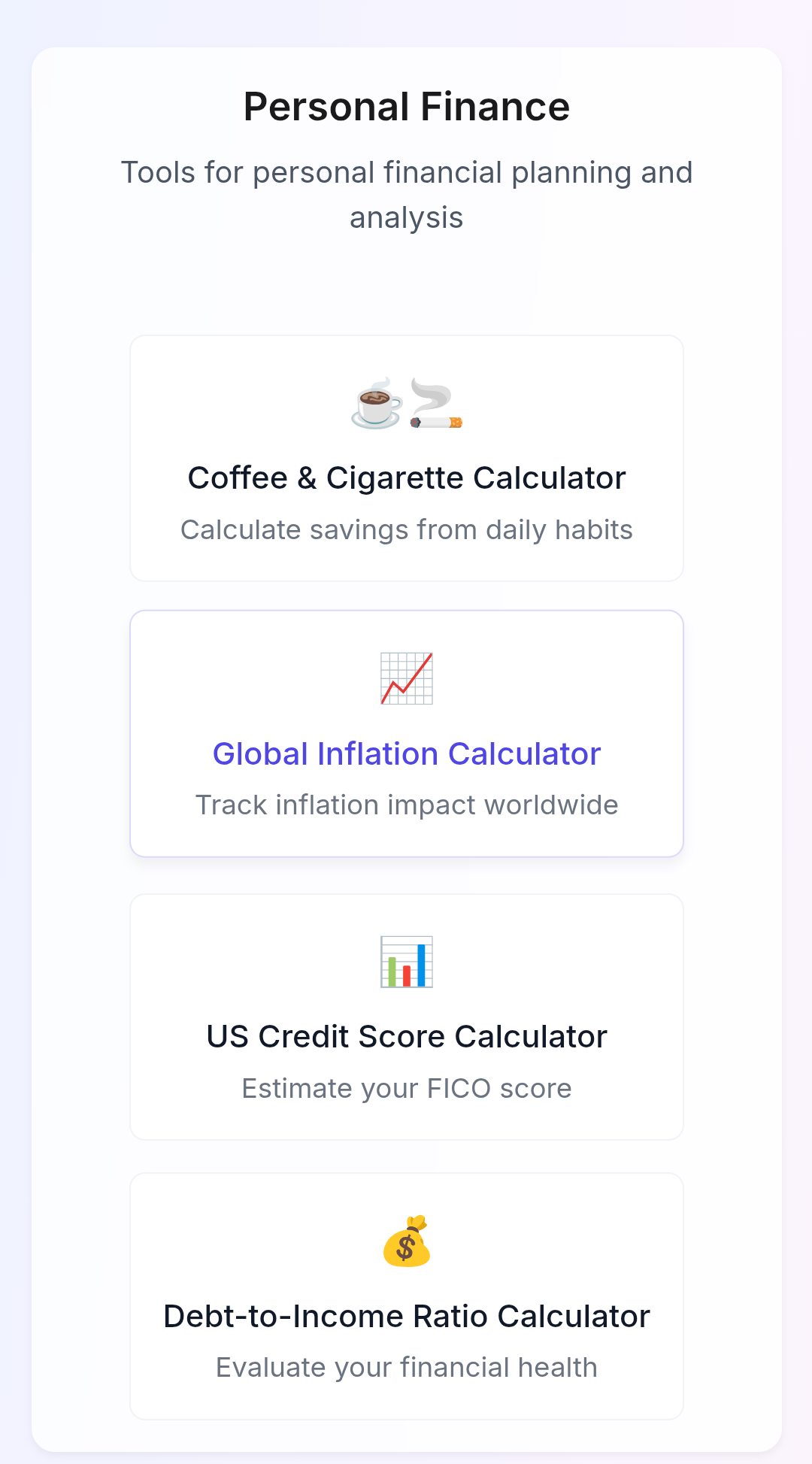Select the highlighted Global Inflation card
The image size is (812, 1464).
[406, 733]
